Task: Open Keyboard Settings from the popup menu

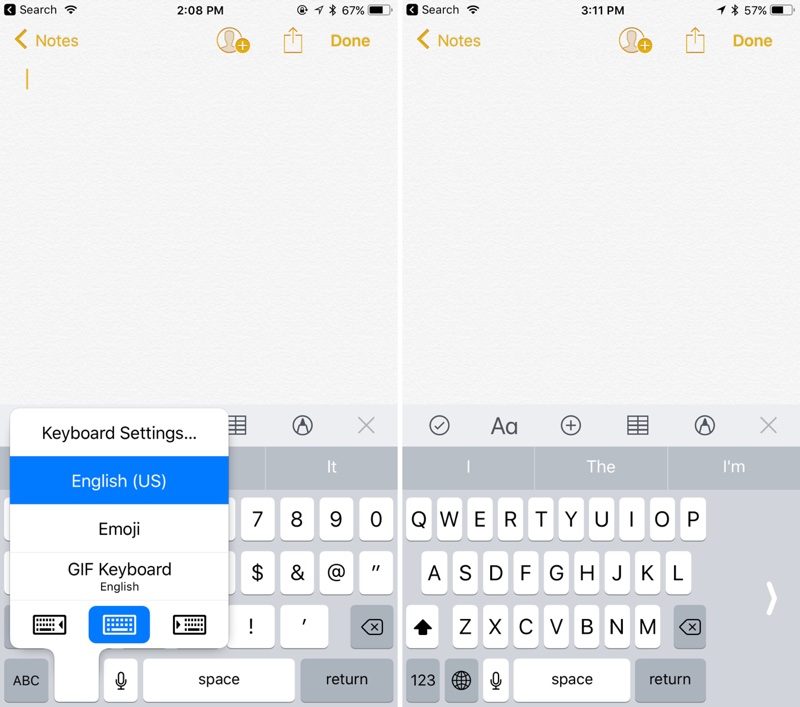Action: 119,433
